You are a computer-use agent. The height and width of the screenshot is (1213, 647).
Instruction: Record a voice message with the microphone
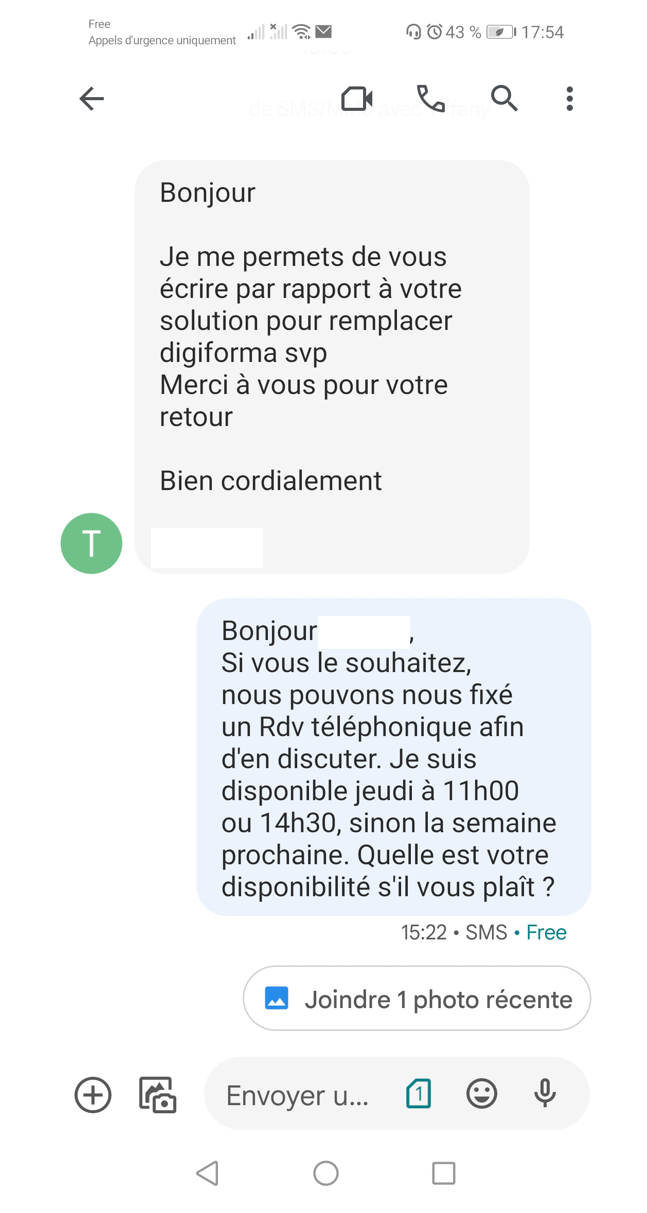[545, 1094]
